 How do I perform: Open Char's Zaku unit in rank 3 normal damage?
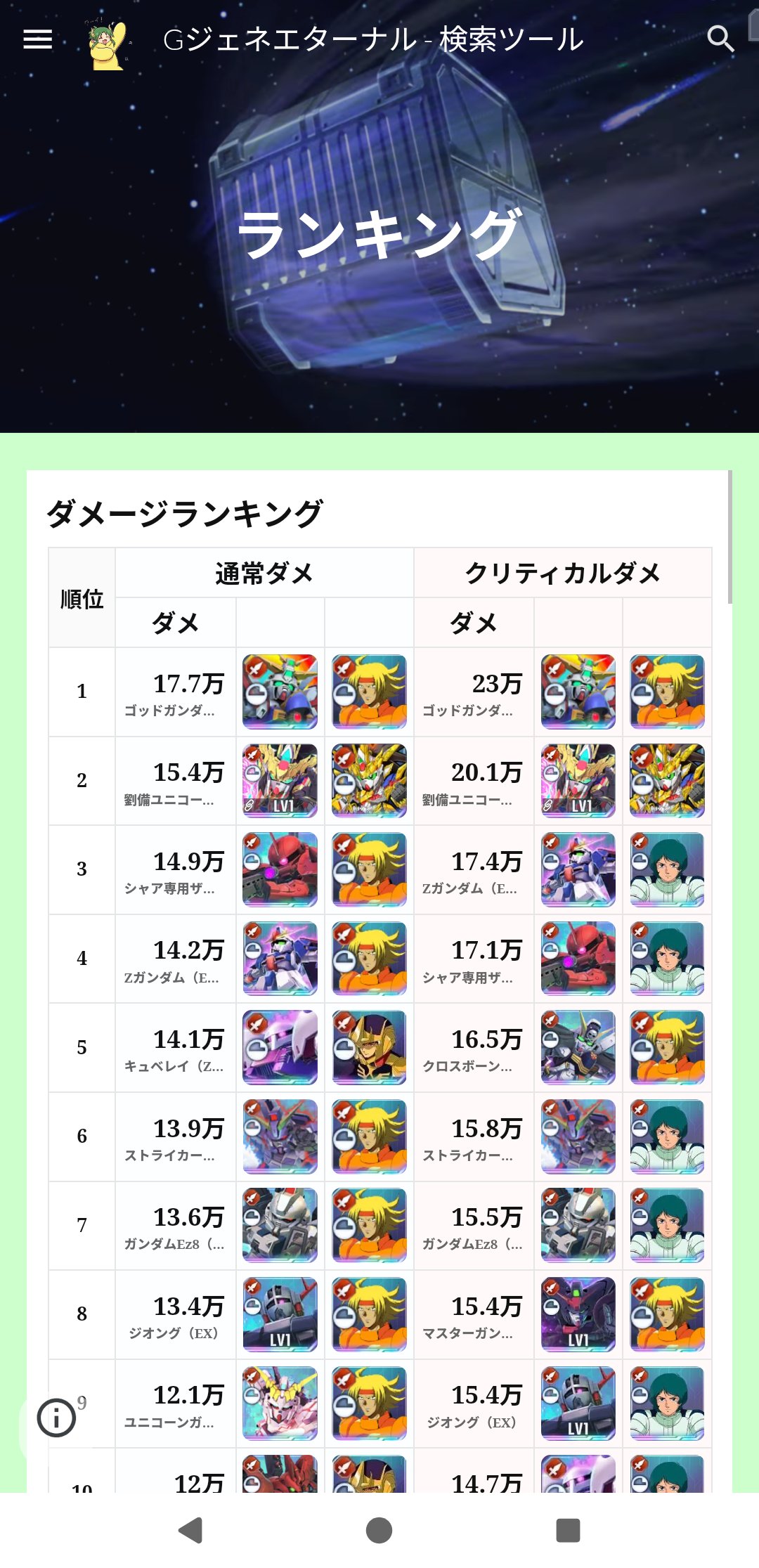280,869
